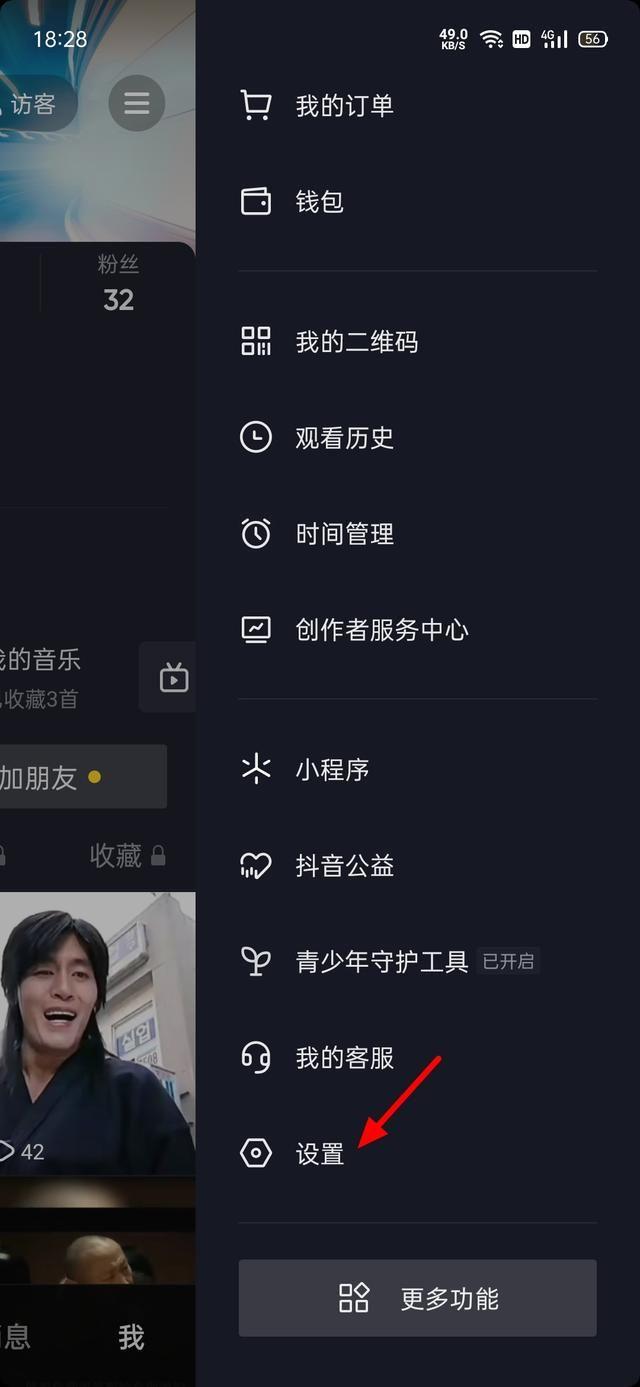Open 钱包 wallet
640x1387 pixels.
(x=319, y=202)
